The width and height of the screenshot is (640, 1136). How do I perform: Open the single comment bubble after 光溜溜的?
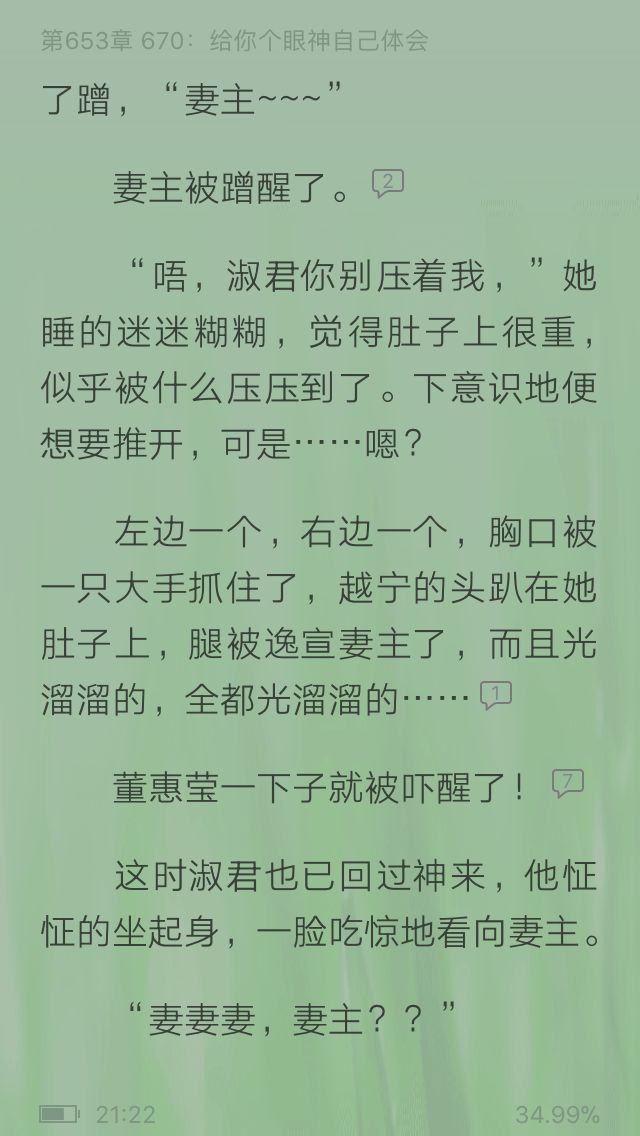tap(497, 695)
